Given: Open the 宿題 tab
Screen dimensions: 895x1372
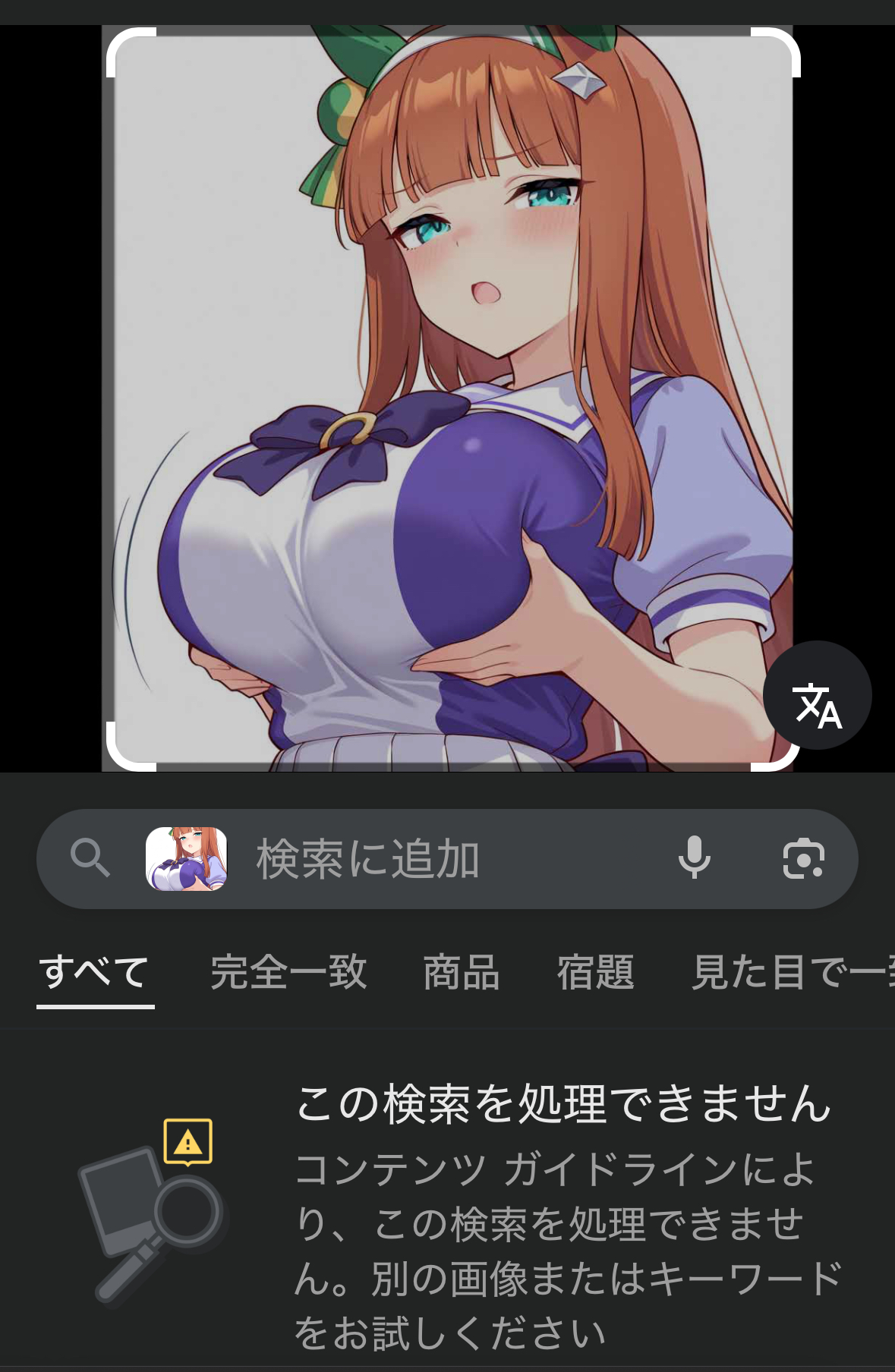Looking at the screenshot, I should point(595,972).
